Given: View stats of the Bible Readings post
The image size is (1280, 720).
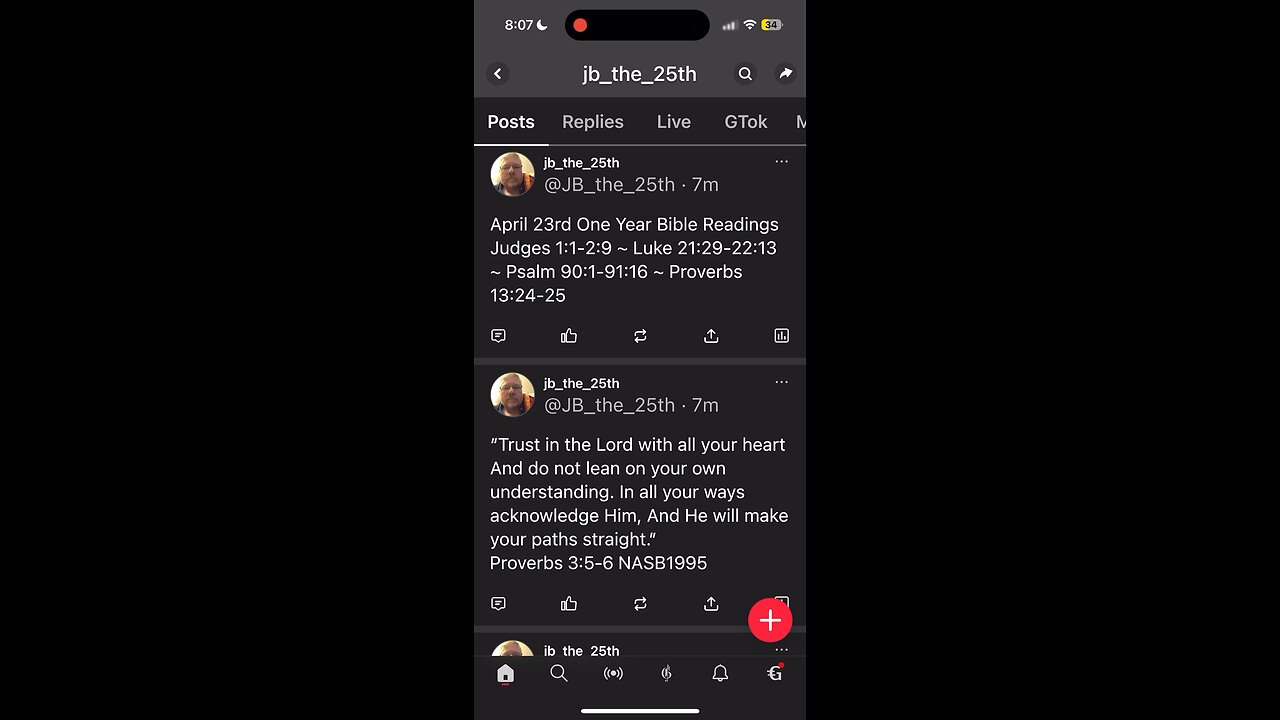Looking at the screenshot, I should [x=781, y=336].
